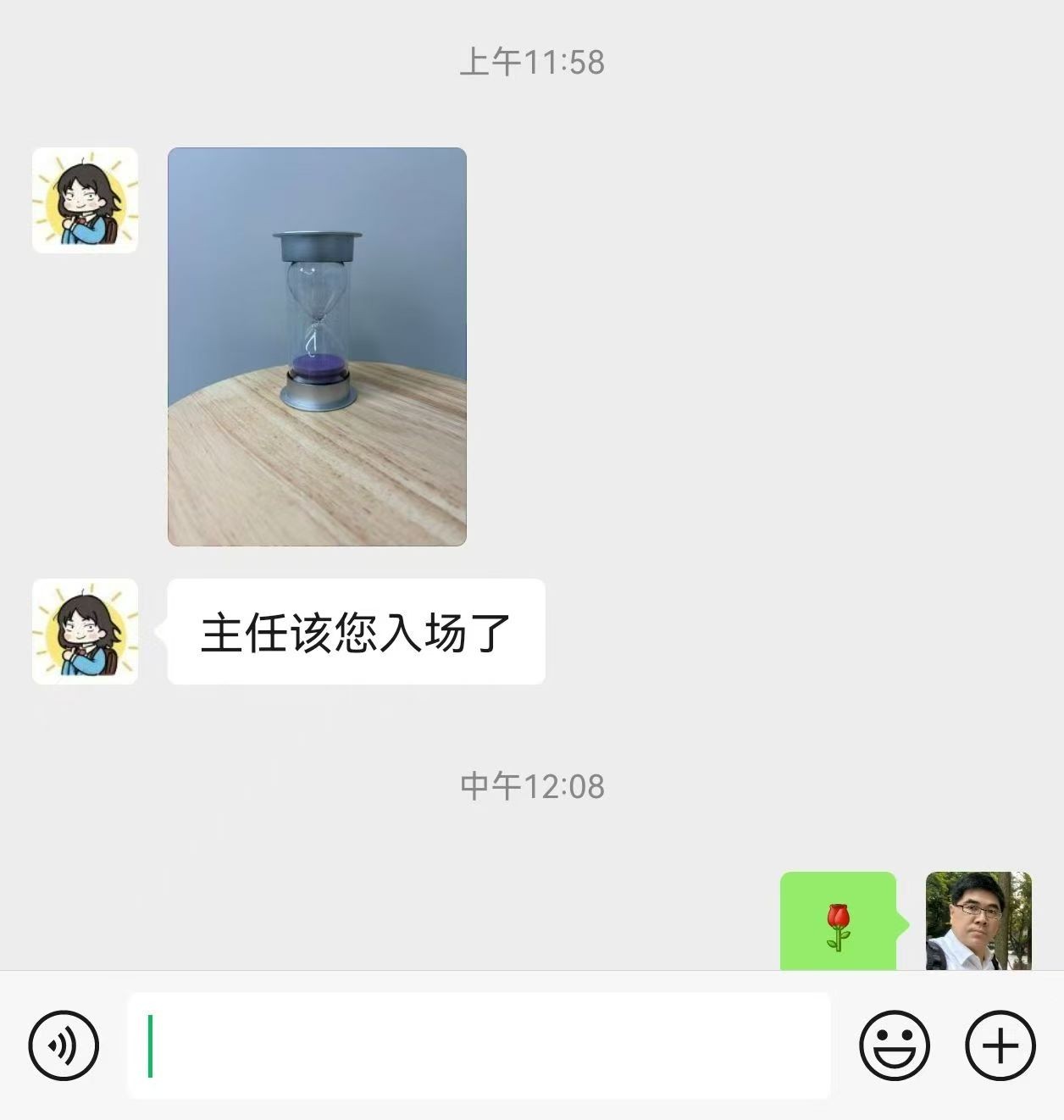Open your own profile avatar beside the rose
Viewport: 1064px width, 1120px height.
(978, 922)
